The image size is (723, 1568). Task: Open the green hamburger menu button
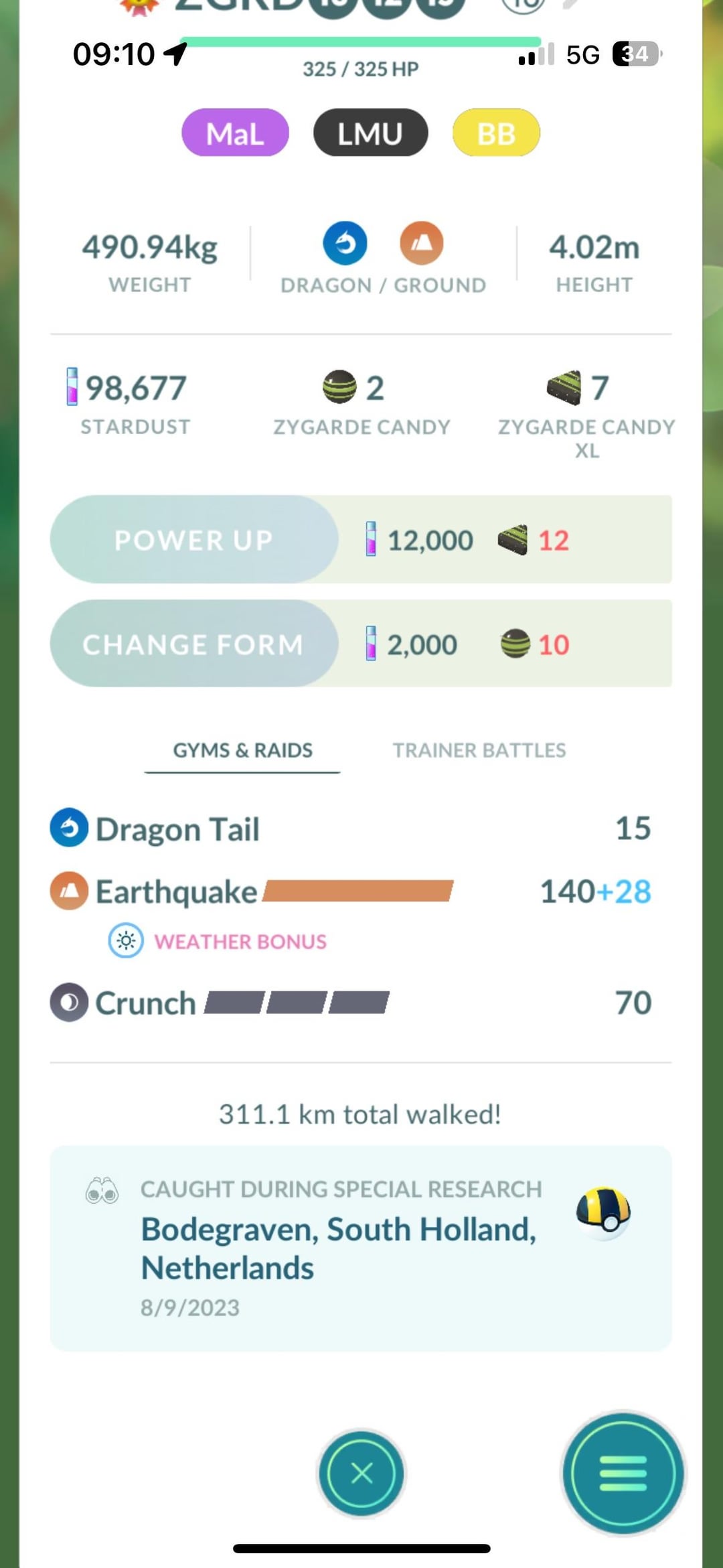point(623,1474)
